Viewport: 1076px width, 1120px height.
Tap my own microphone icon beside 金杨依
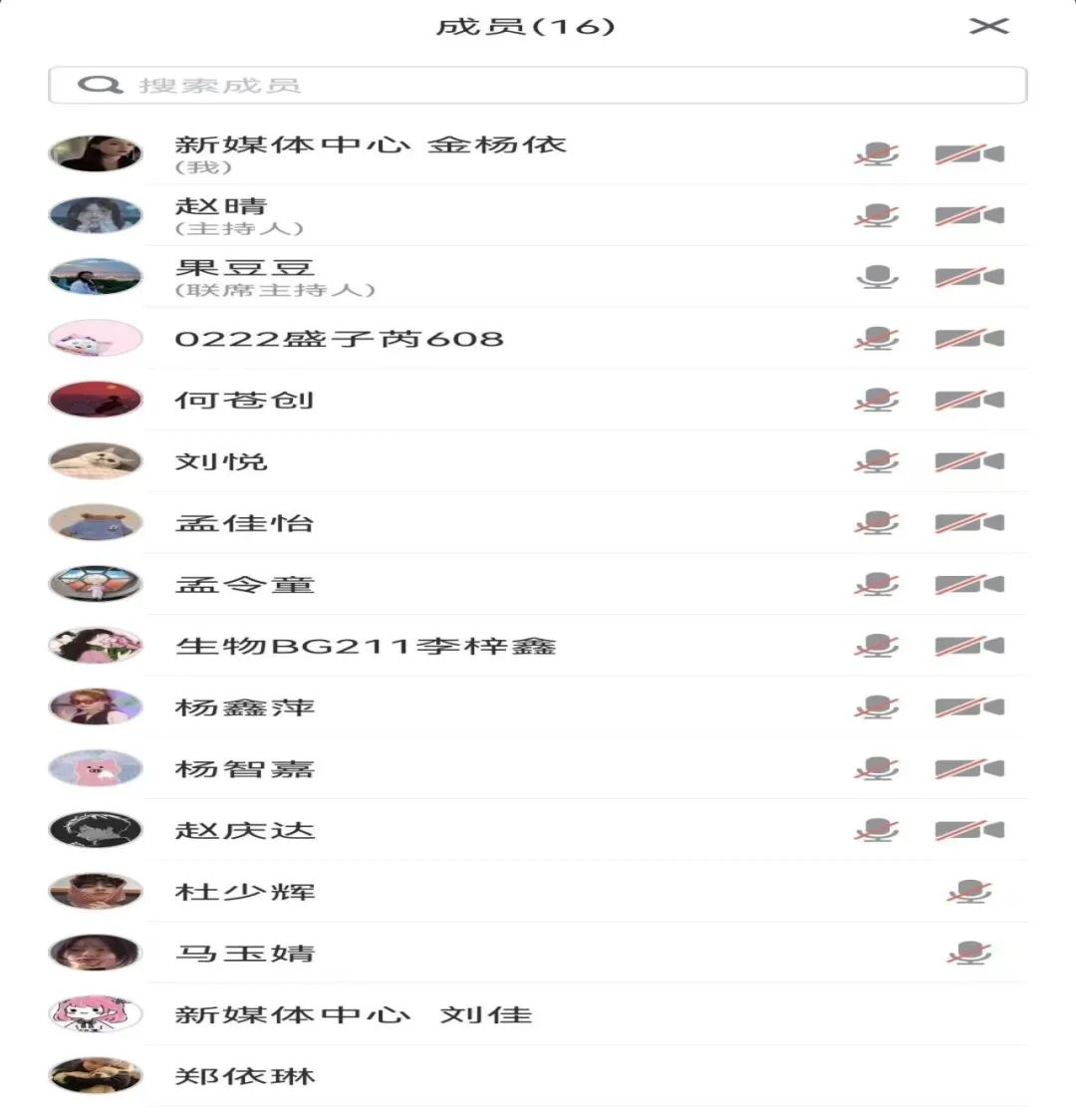[x=877, y=154]
